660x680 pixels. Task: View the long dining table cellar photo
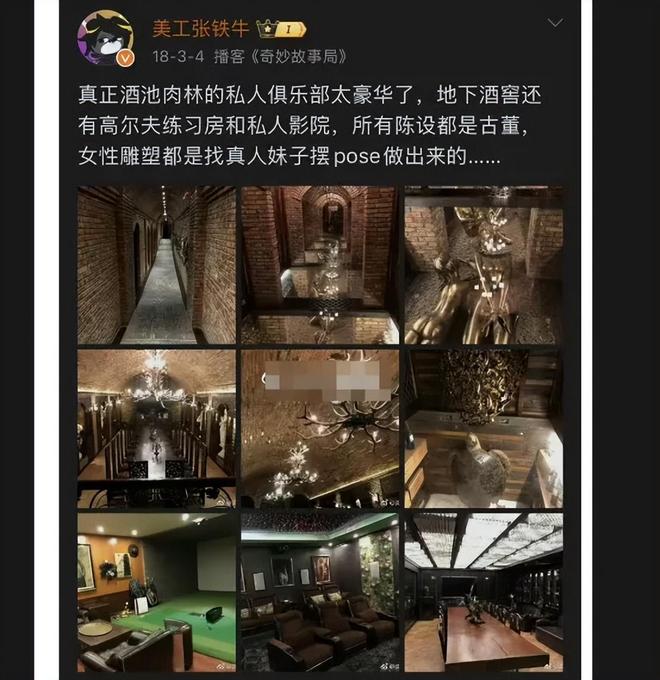pyautogui.click(x=157, y=428)
